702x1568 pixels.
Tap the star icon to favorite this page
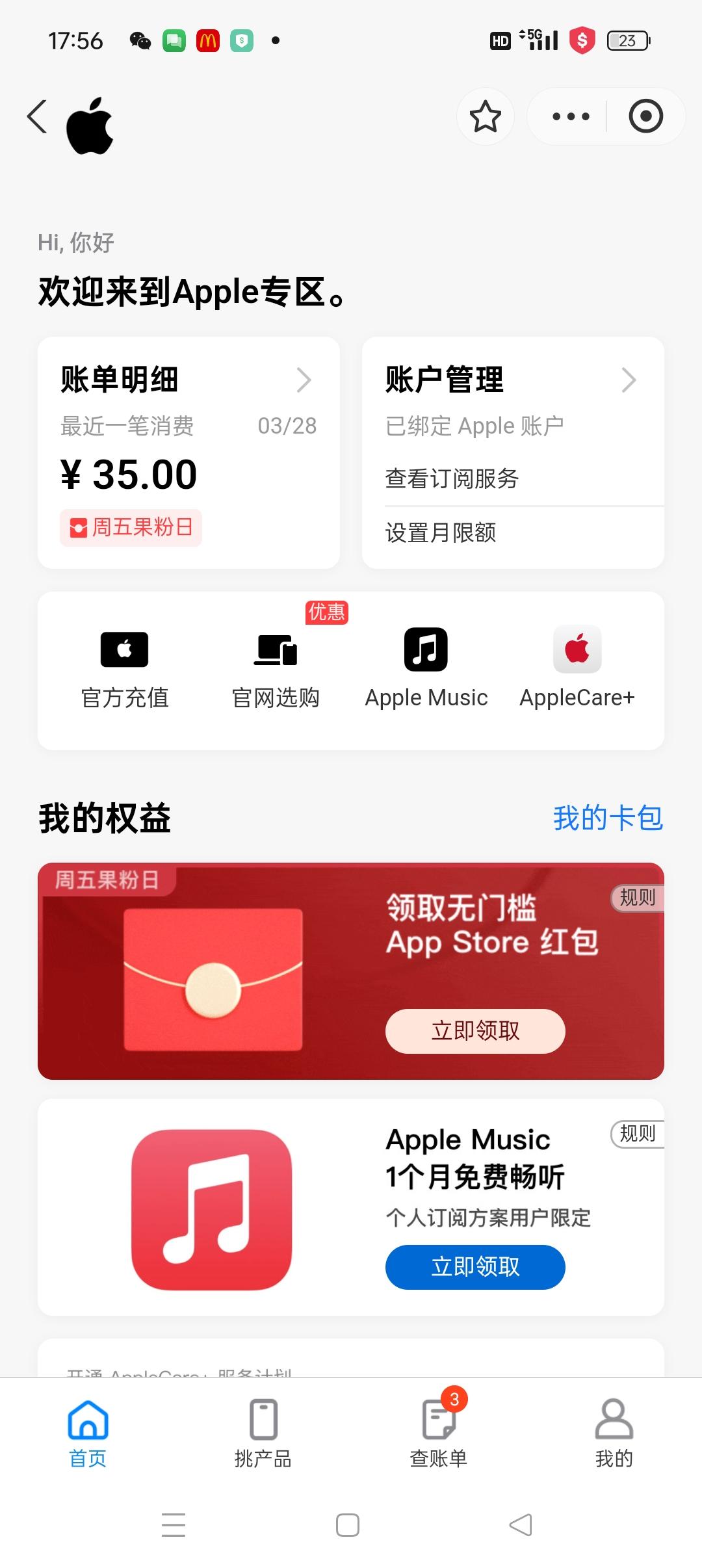click(485, 116)
